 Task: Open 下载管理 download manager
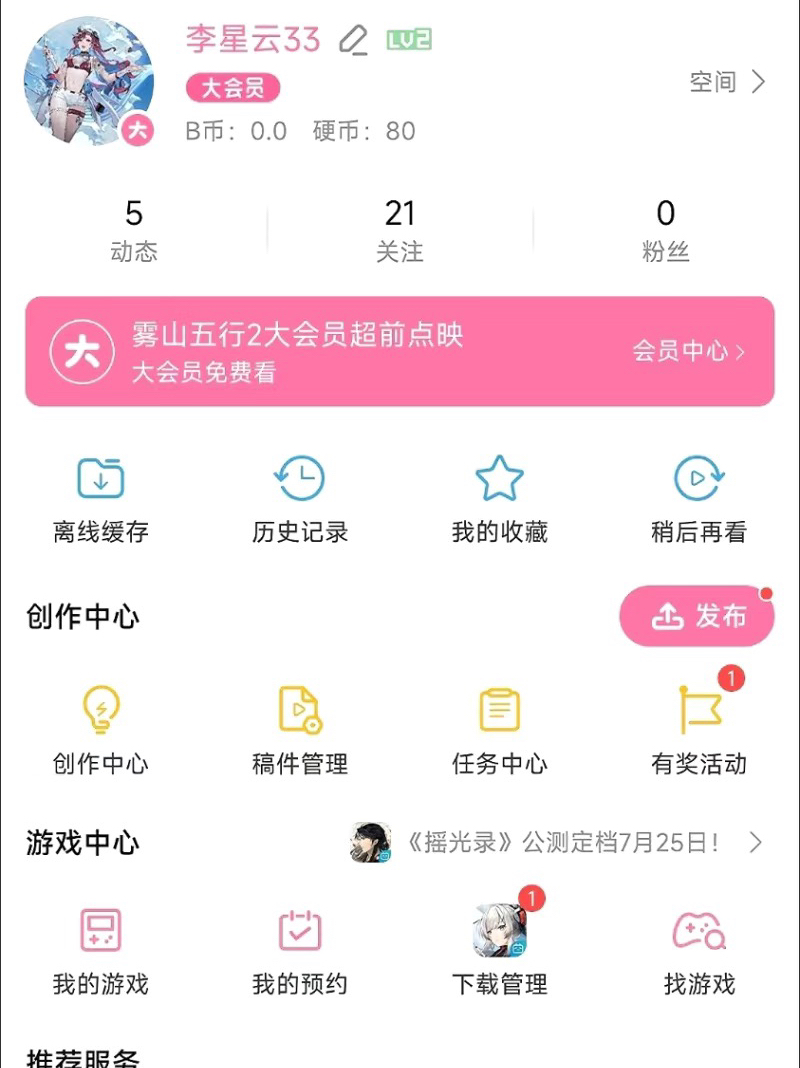click(499, 950)
